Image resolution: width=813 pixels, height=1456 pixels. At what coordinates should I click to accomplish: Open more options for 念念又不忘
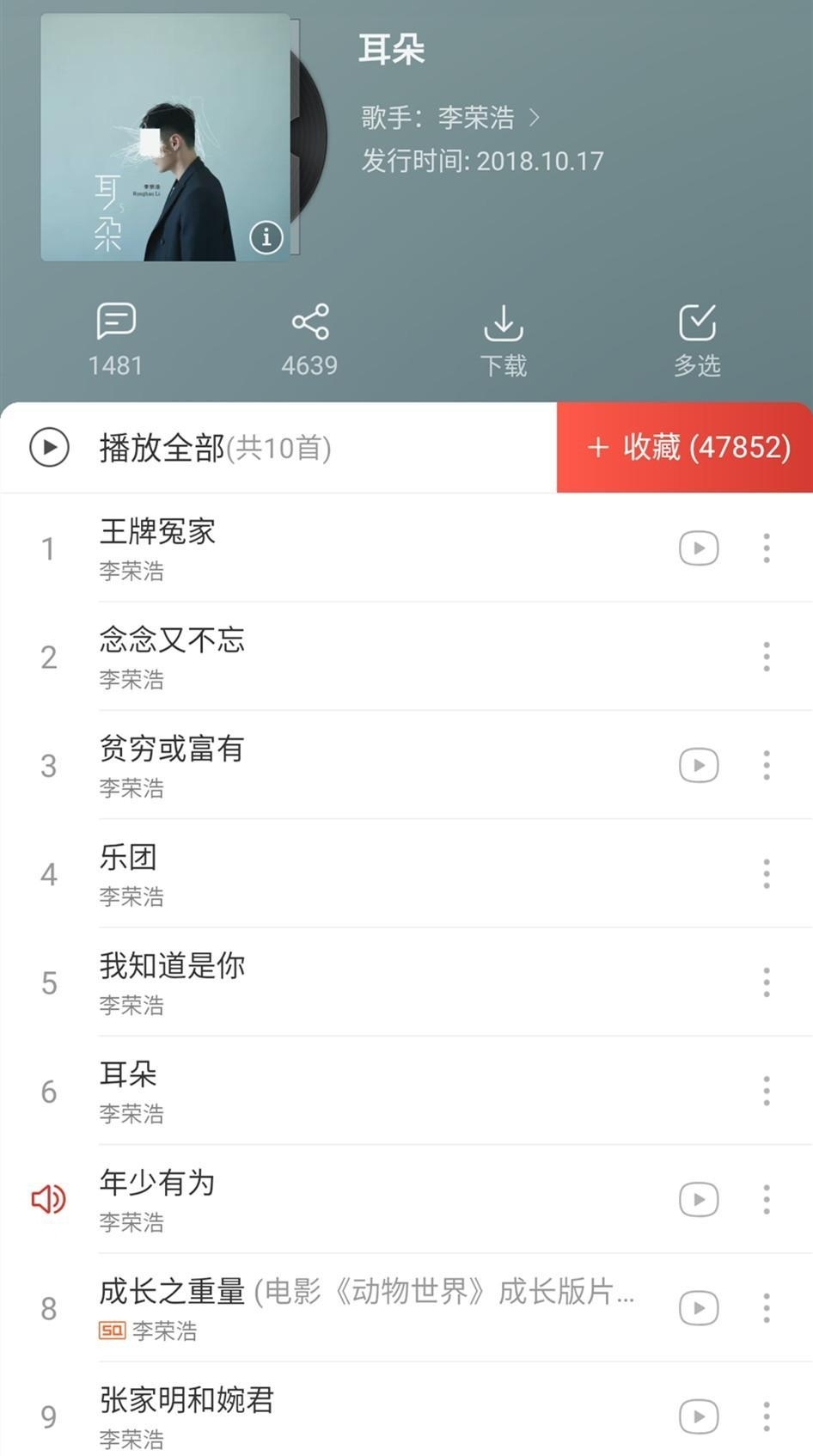tap(767, 657)
